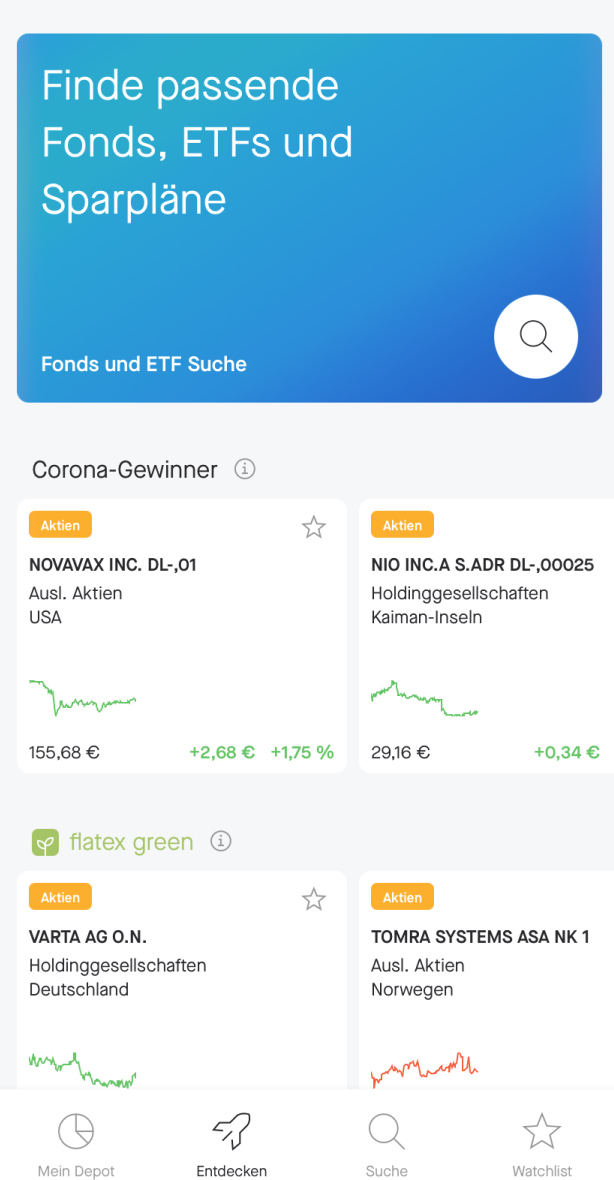
Task: Switch to the Mein Depot tab
Action: coord(76,1145)
